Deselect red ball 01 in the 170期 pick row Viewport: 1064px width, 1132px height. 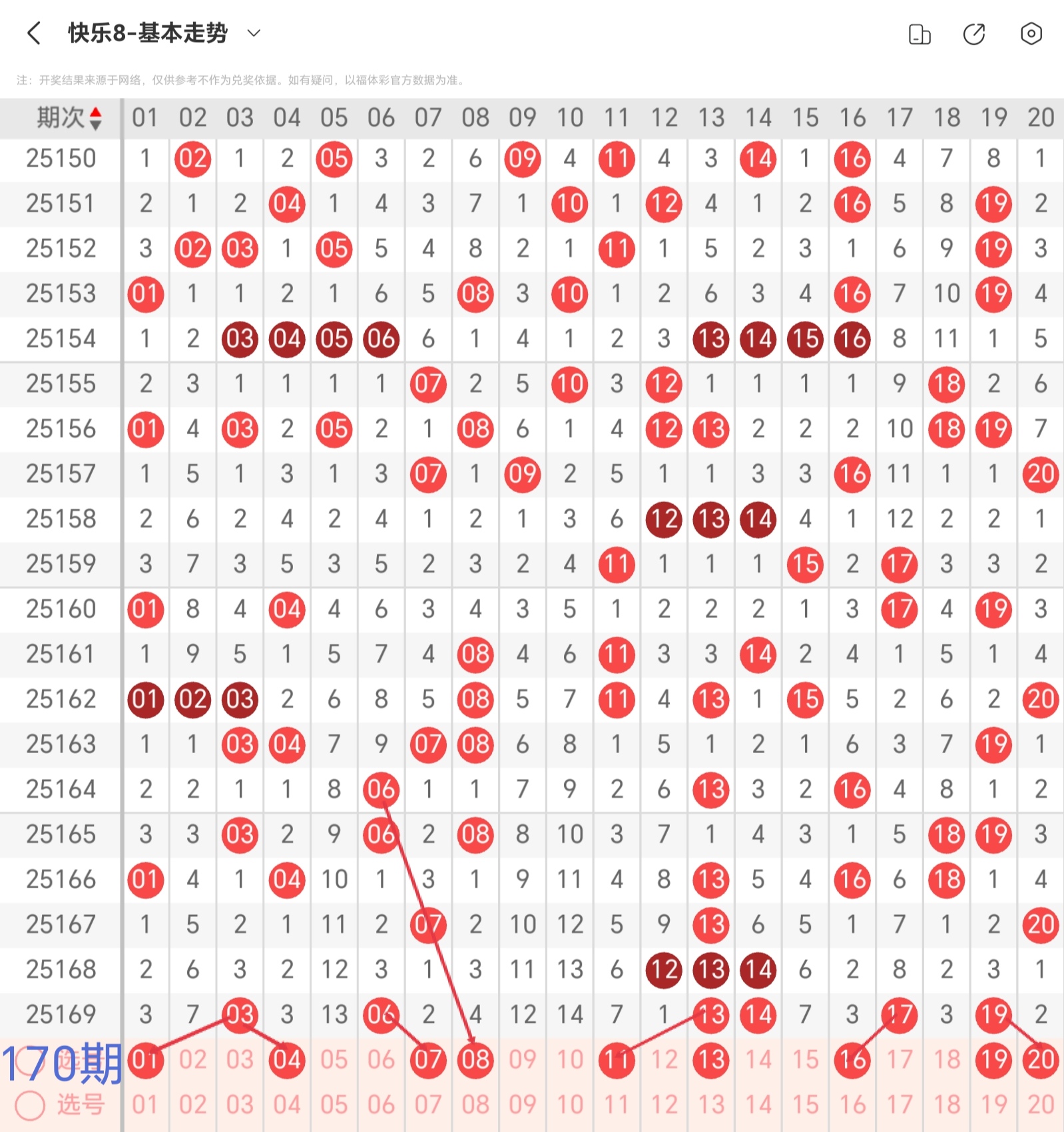[x=145, y=1059]
